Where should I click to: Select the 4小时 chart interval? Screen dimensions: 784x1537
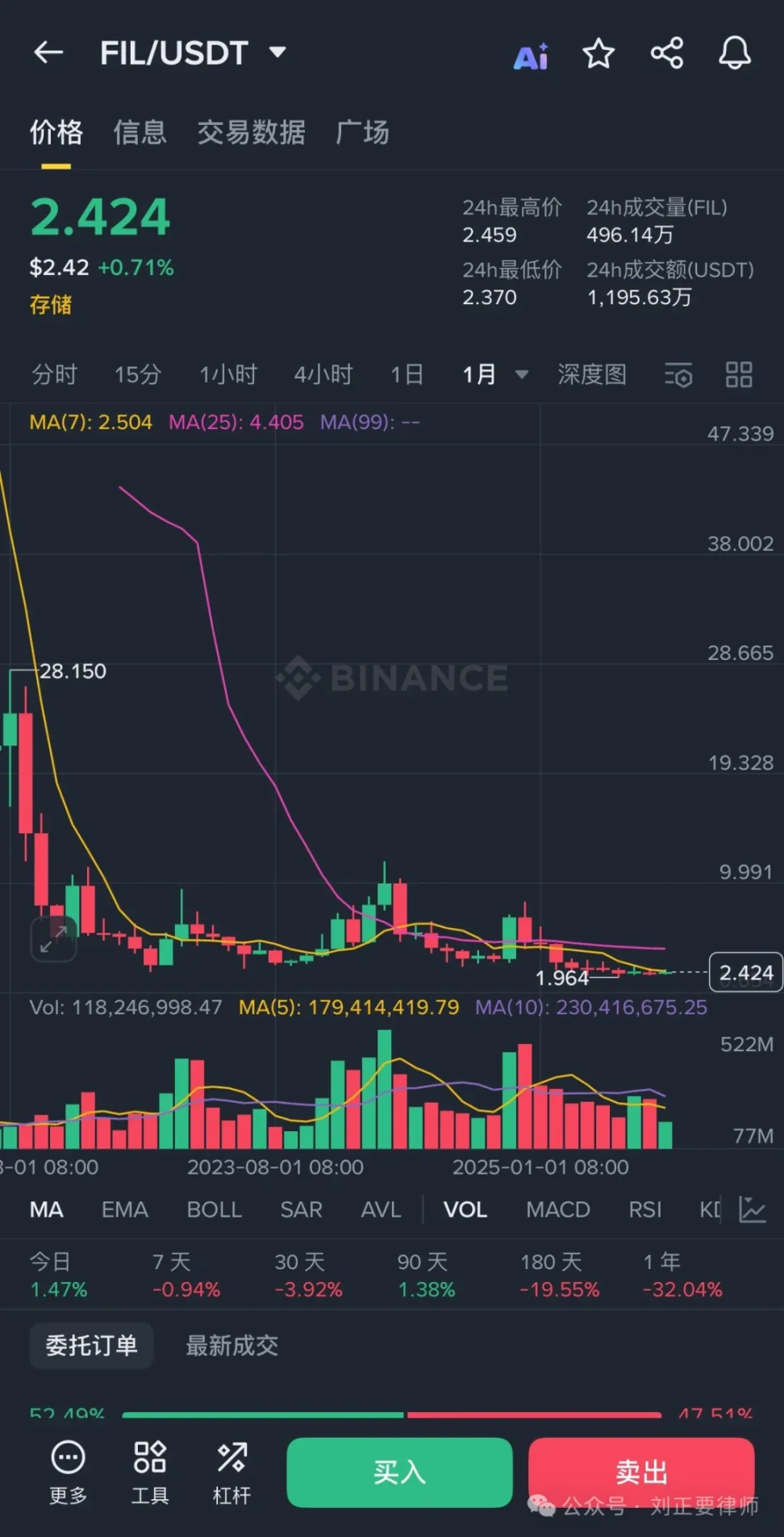[323, 374]
